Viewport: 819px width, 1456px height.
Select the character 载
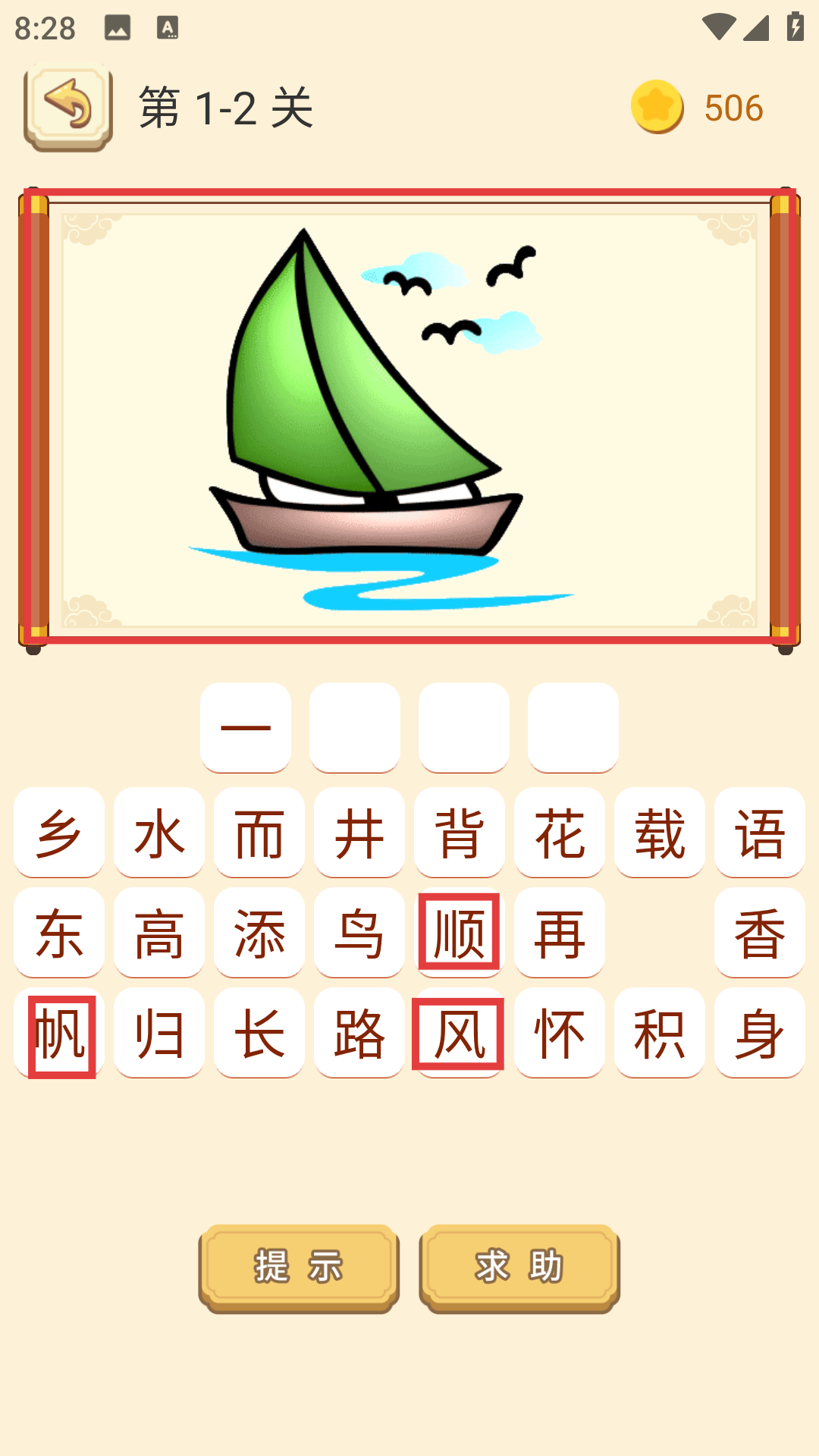tap(660, 833)
